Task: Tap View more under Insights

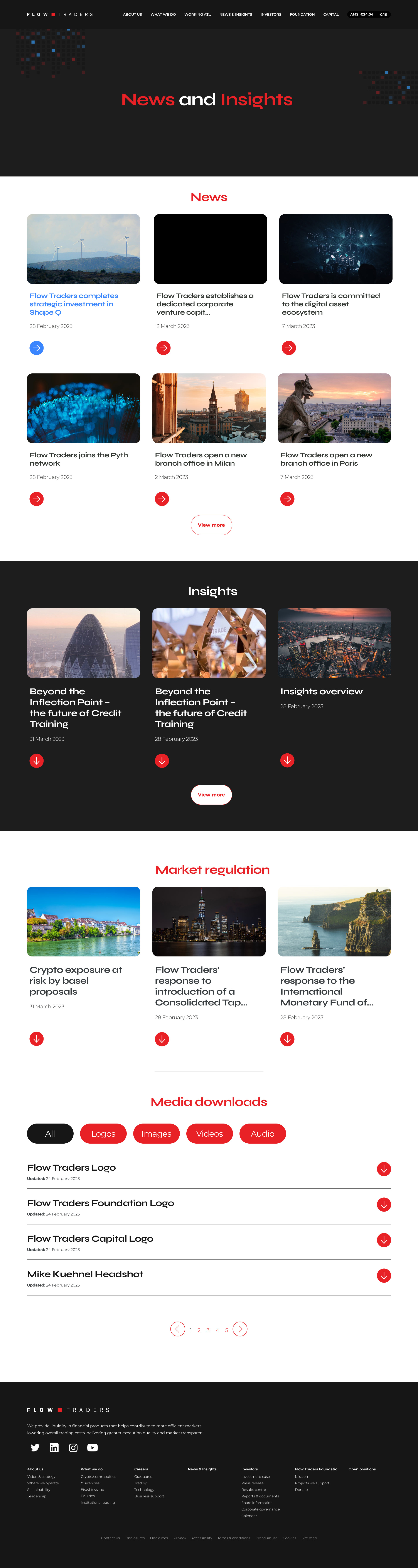Action: point(211,794)
